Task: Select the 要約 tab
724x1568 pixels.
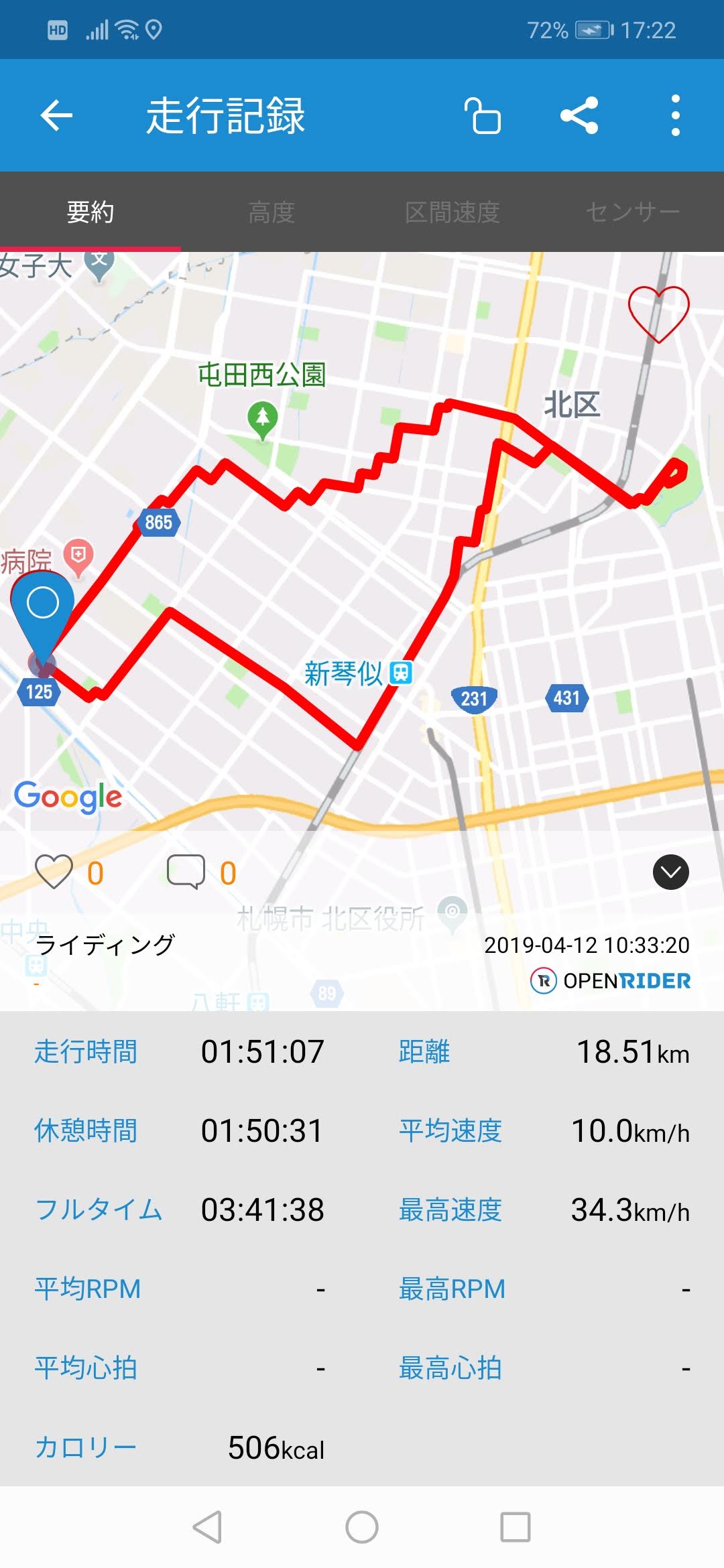Action: [90, 212]
